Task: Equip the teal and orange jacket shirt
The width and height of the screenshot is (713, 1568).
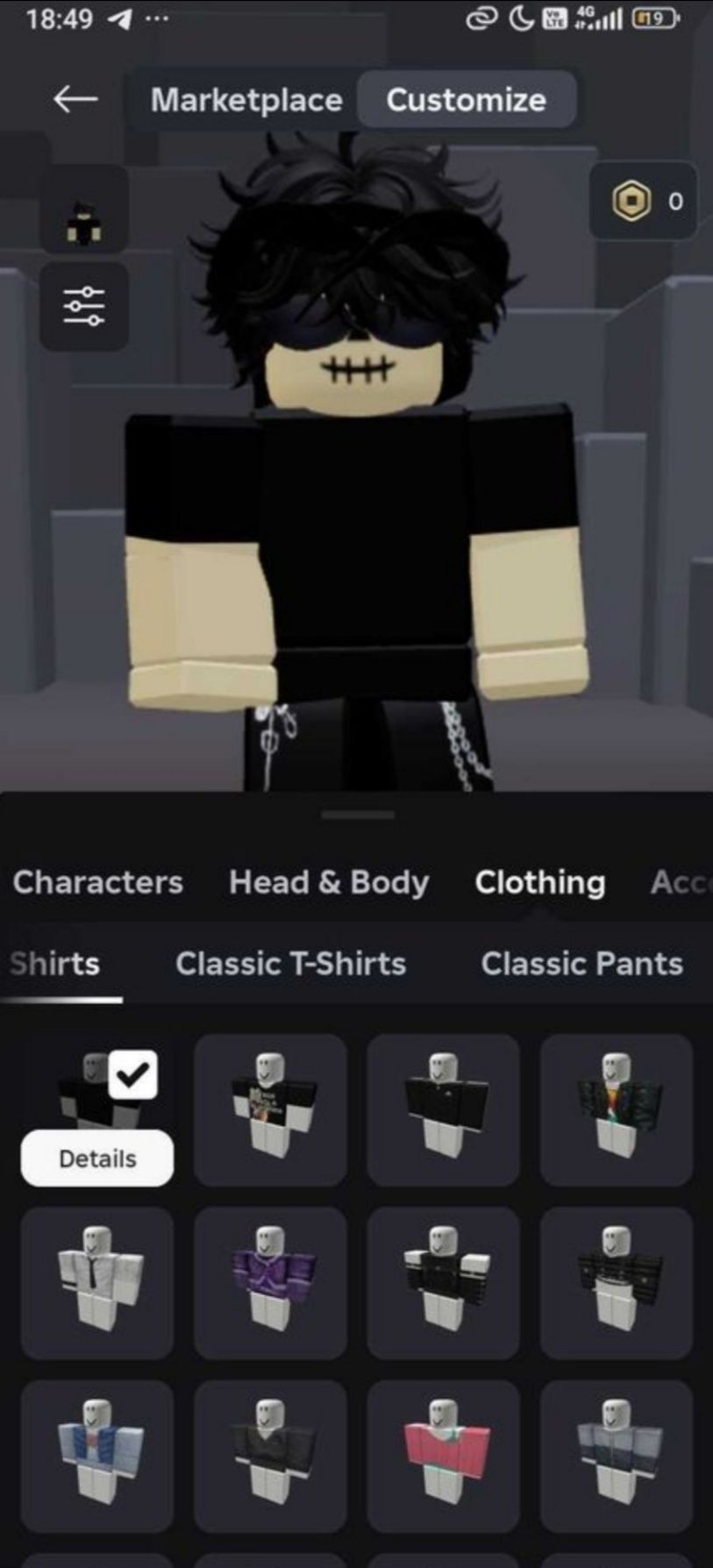Action: click(616, 1109)
